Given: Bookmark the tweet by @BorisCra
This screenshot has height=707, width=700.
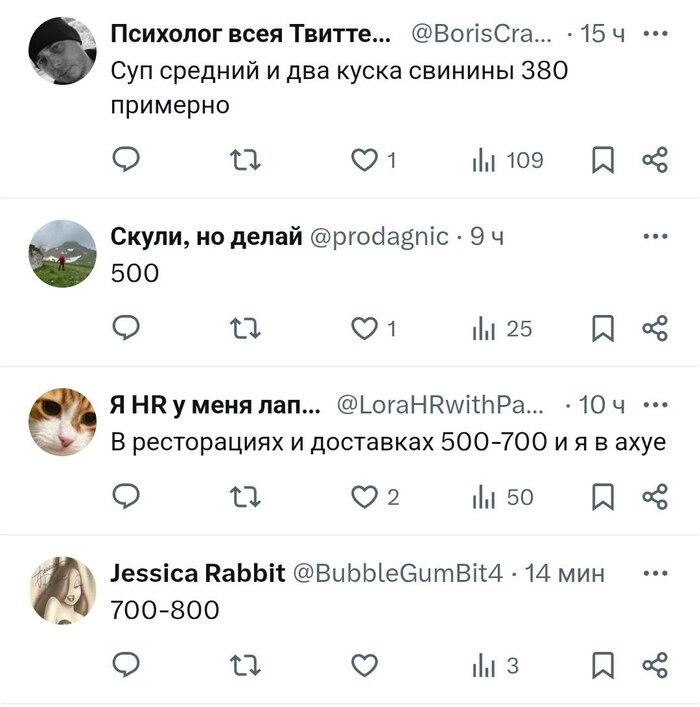Looking at the screenshot, I should point(602,160).
